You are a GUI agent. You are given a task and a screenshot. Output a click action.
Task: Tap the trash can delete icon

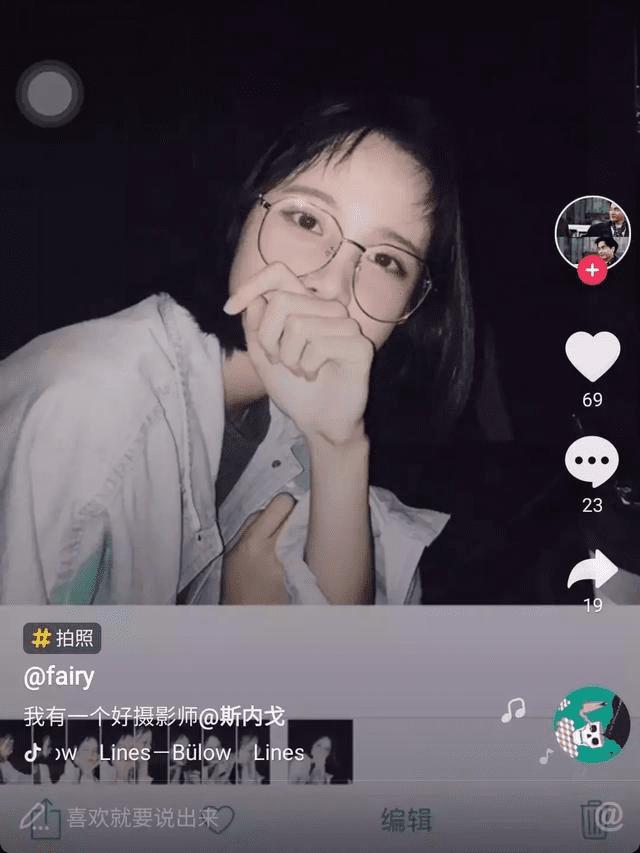[x=600, y=820]
